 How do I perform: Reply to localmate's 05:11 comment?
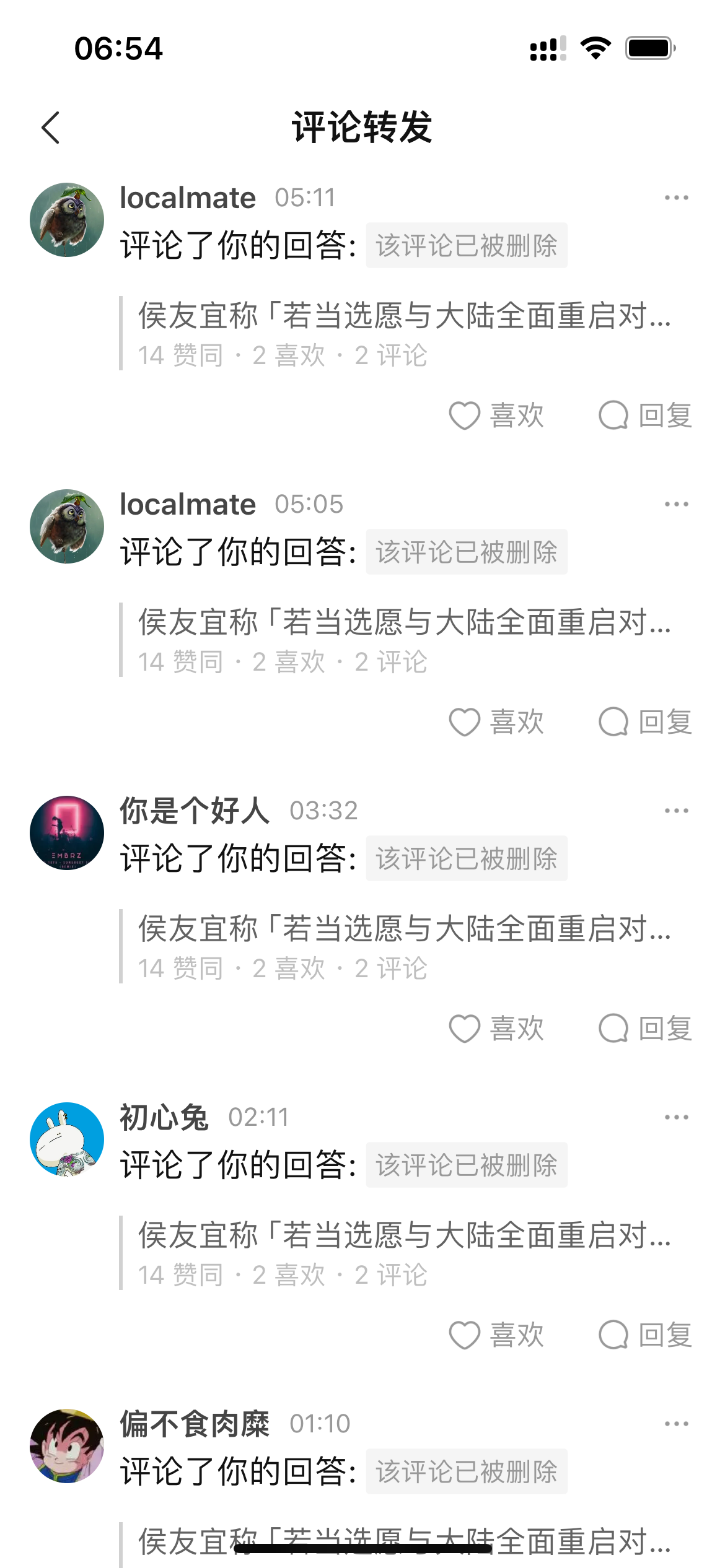click(x=644, y=416)
